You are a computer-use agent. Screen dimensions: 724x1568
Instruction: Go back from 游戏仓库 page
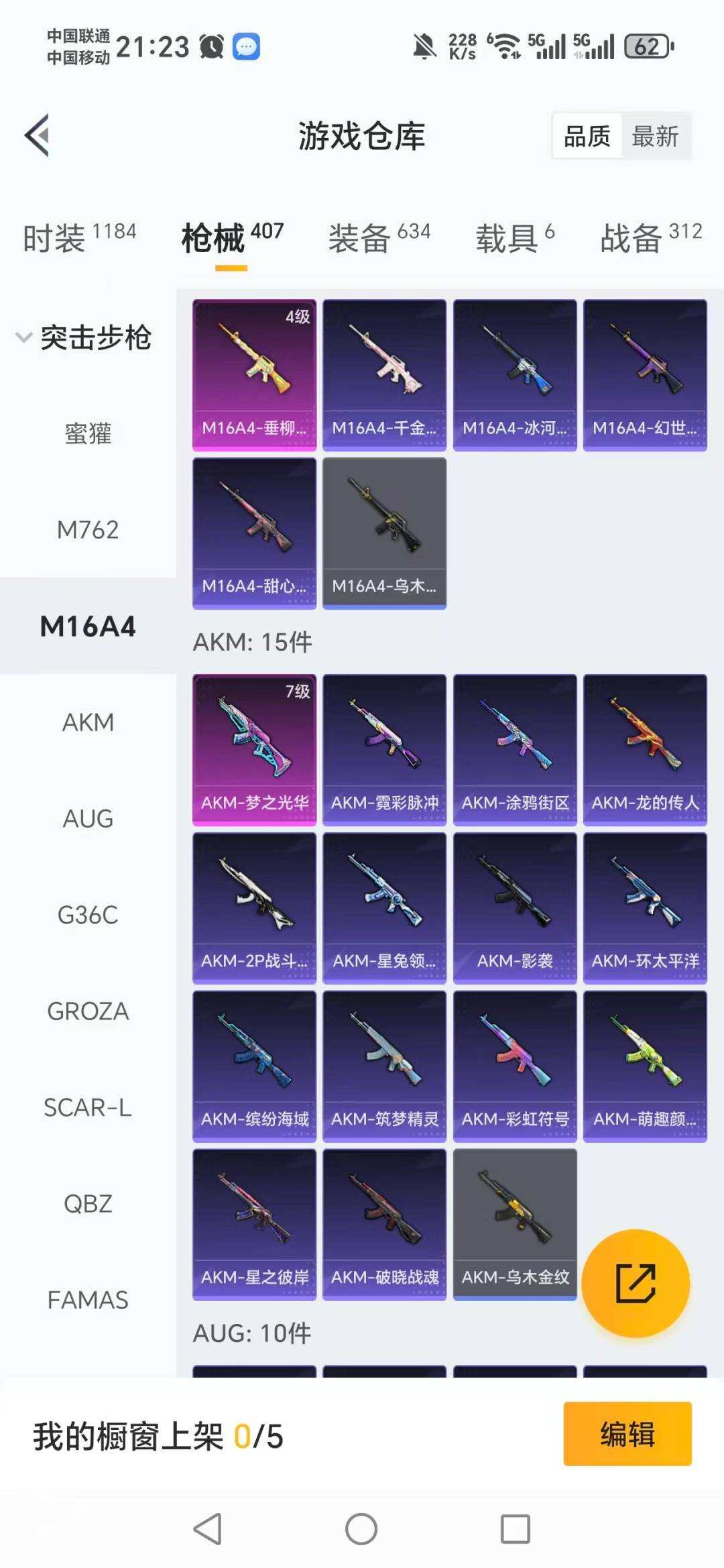(38, 135)
